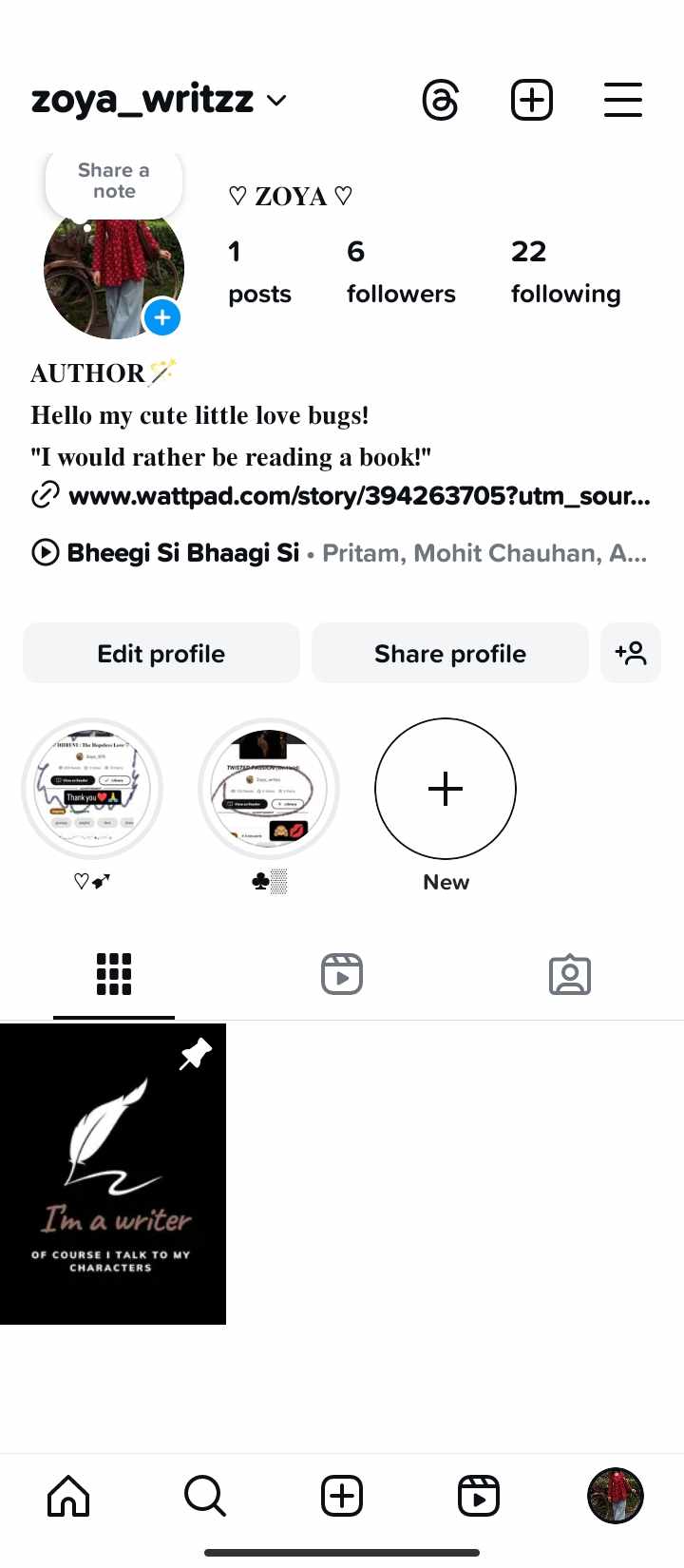Open Search in bottom navigation
This screenshot has width=684, height=1568.
pyautogui.click(x=205, y=1496)
